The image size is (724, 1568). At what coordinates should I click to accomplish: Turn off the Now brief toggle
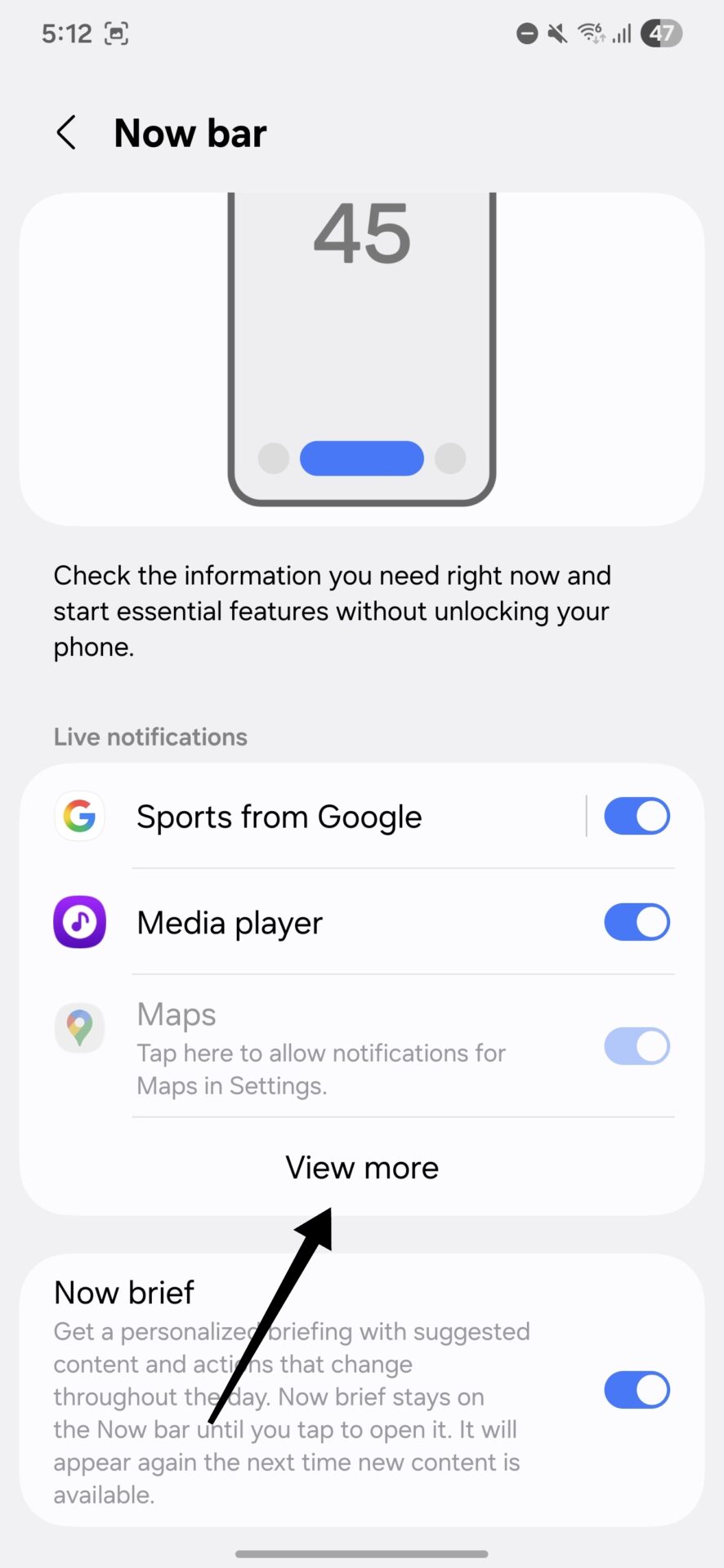coord(637,1389)
